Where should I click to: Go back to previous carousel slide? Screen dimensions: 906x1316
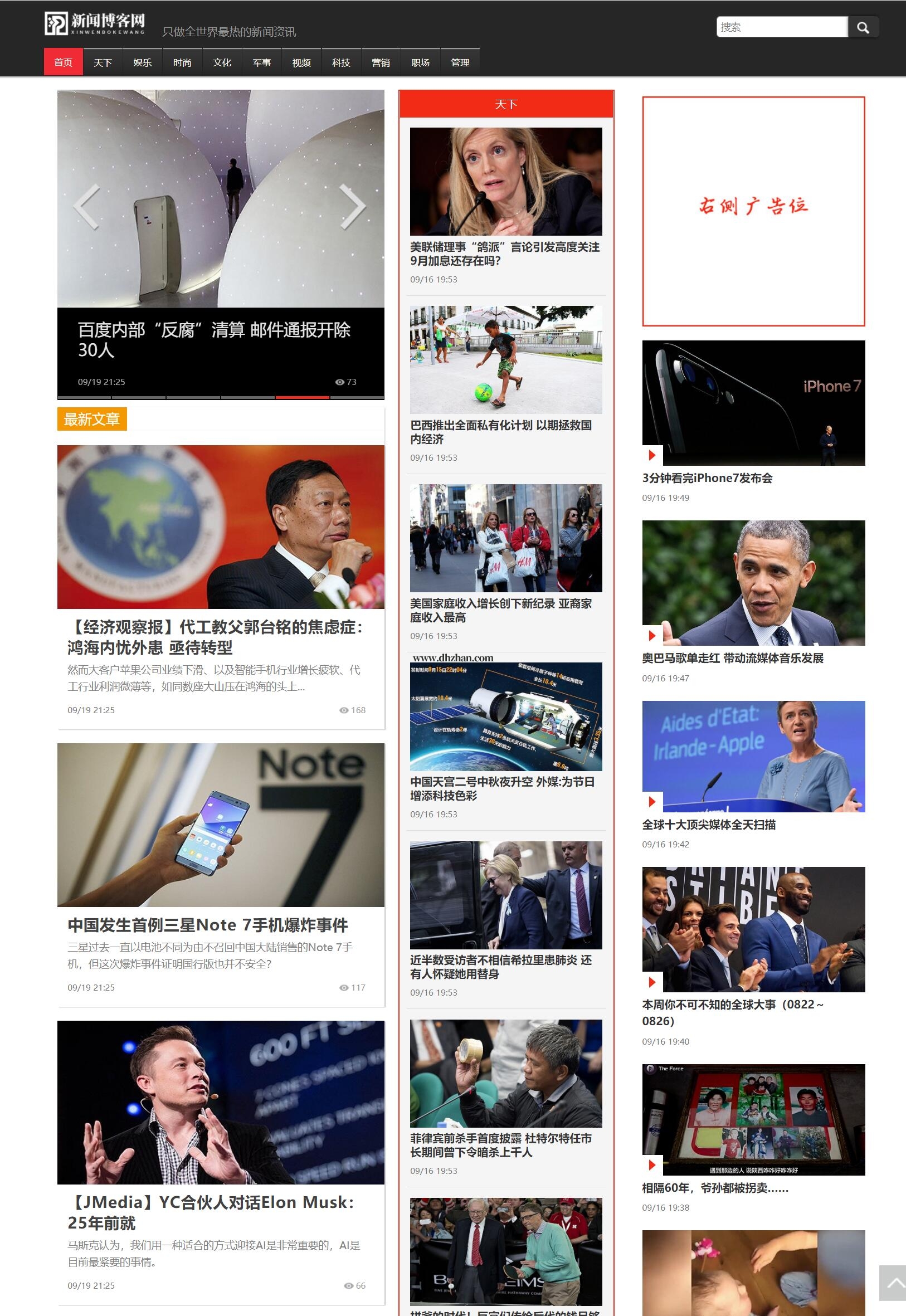coord(87,207)
